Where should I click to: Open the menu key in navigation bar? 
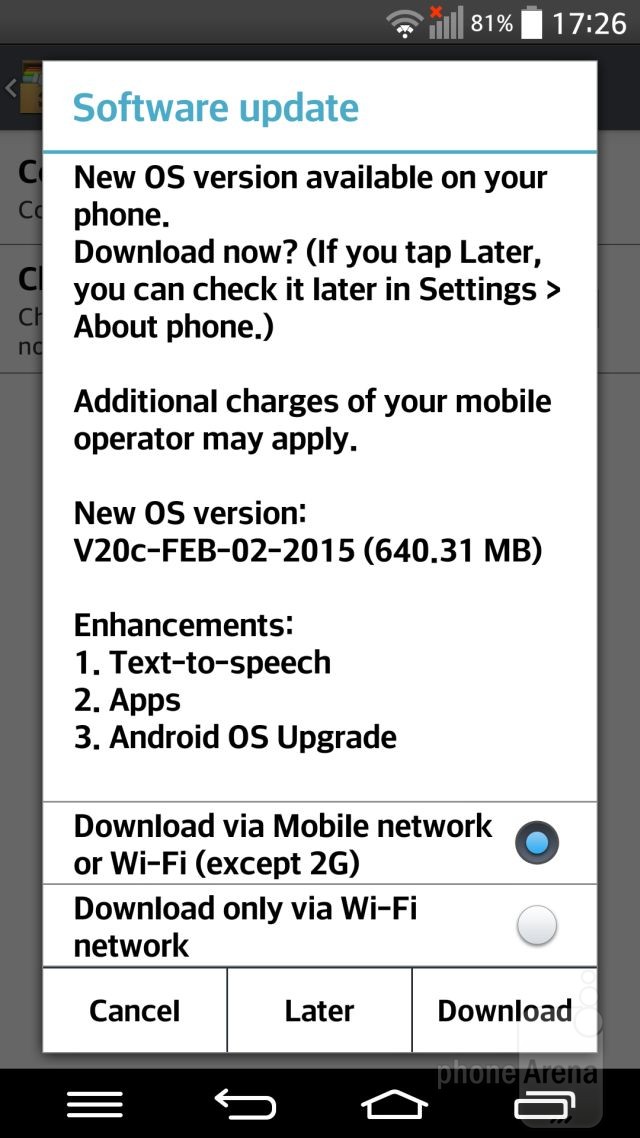[x=95, y=1105]
